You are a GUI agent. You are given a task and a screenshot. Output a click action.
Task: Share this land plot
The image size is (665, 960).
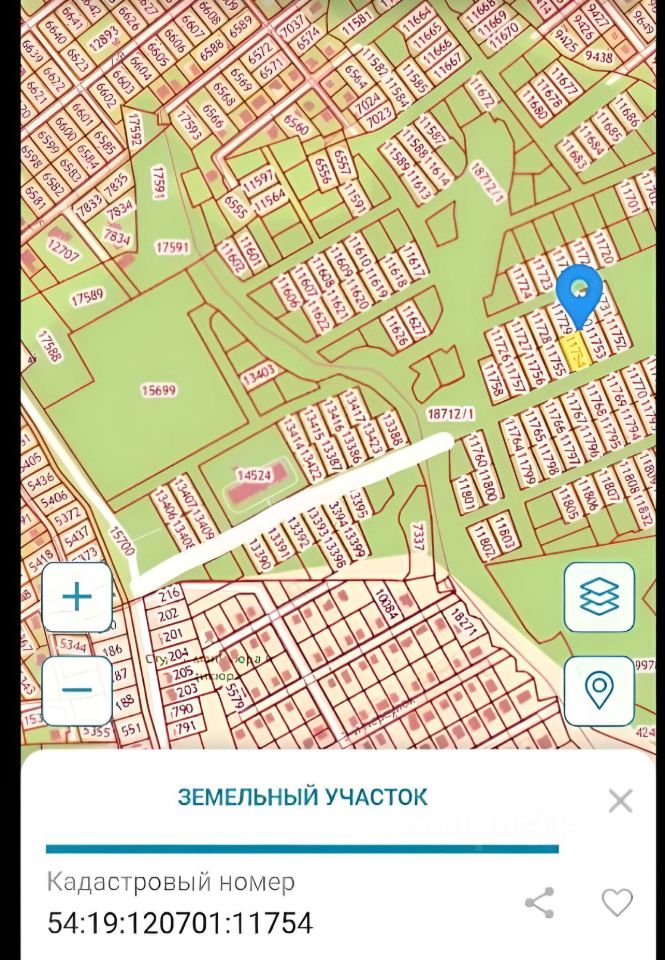[540, 903]
